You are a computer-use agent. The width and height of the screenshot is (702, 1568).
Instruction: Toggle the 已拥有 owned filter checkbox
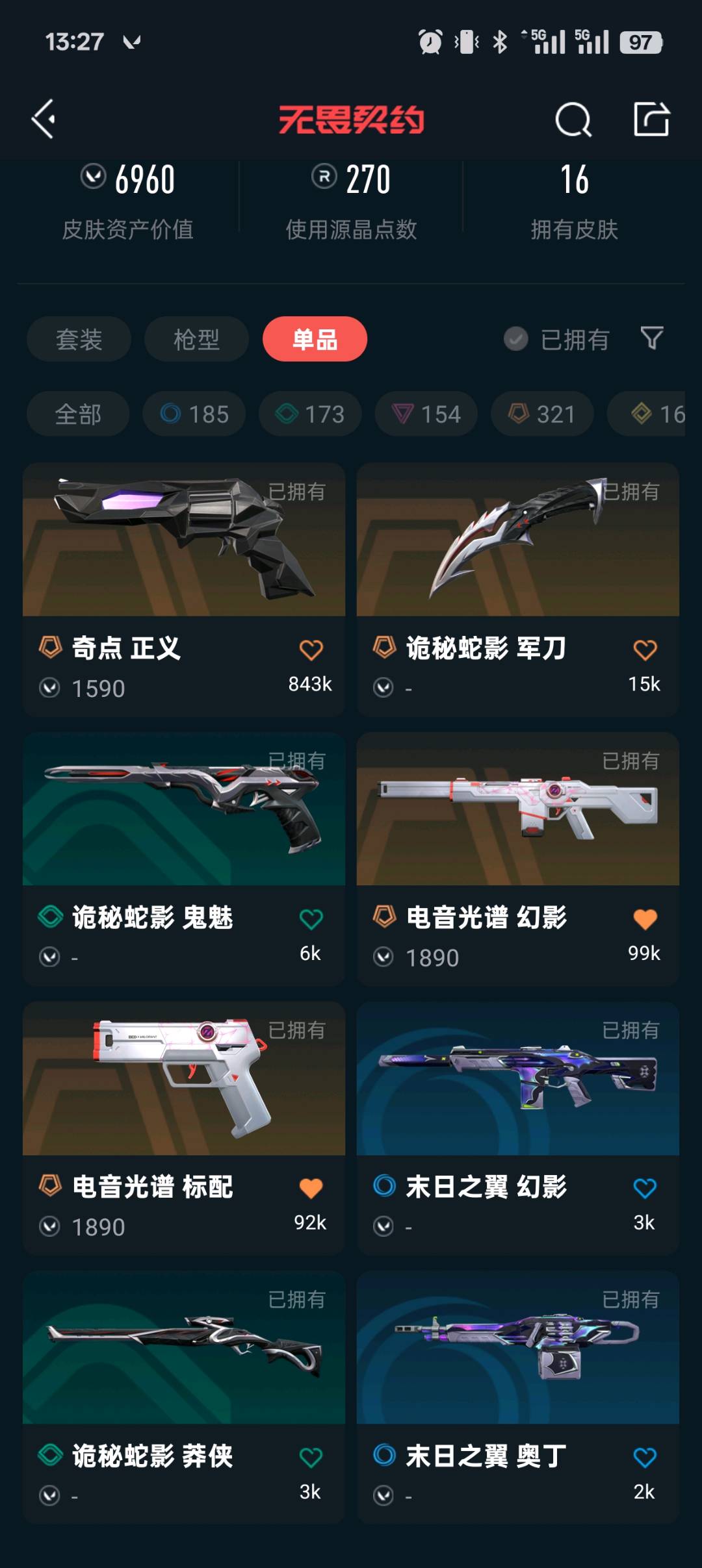(516, 338)
